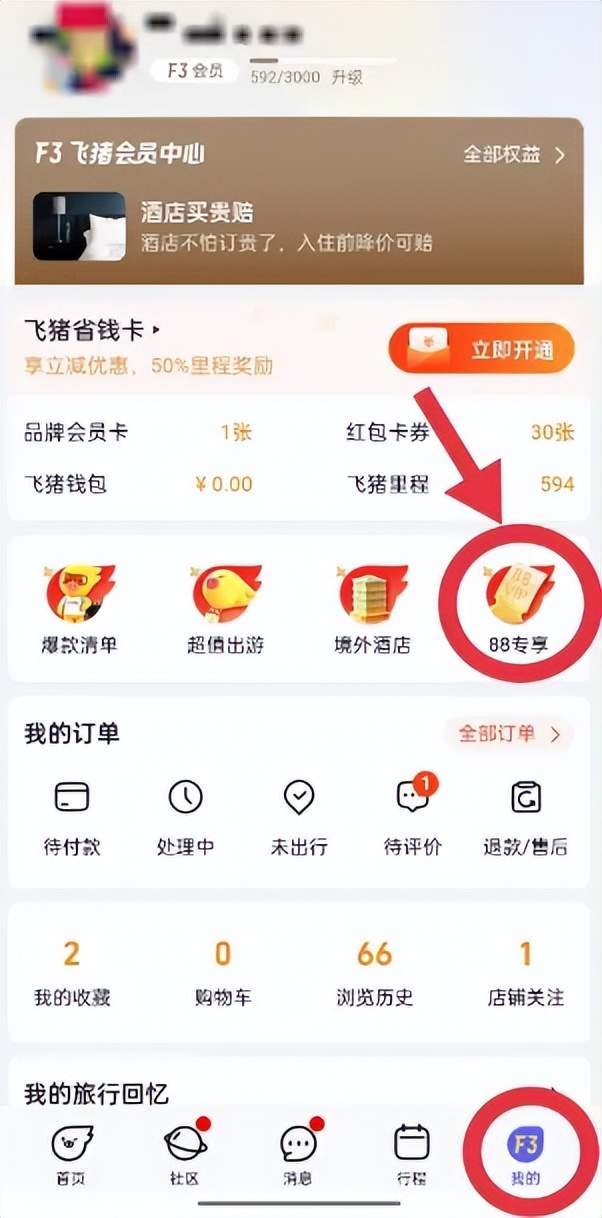Screen dimensions: 602x1218
Task: Open 待评价 orders
Action: pos(412,817)
